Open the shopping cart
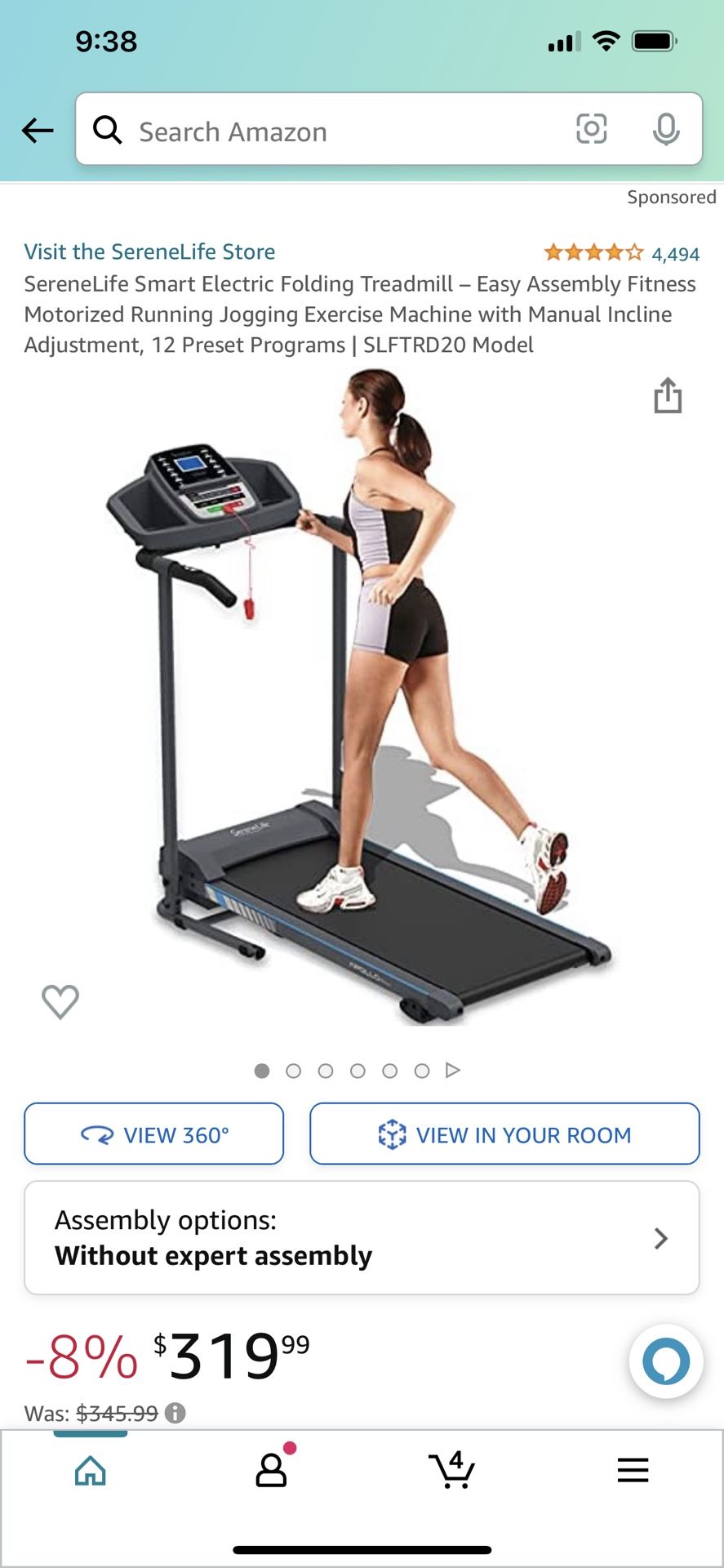The width and height of the screenshot is (724, 1568). pyautogui.click(x=452, y=1469)
